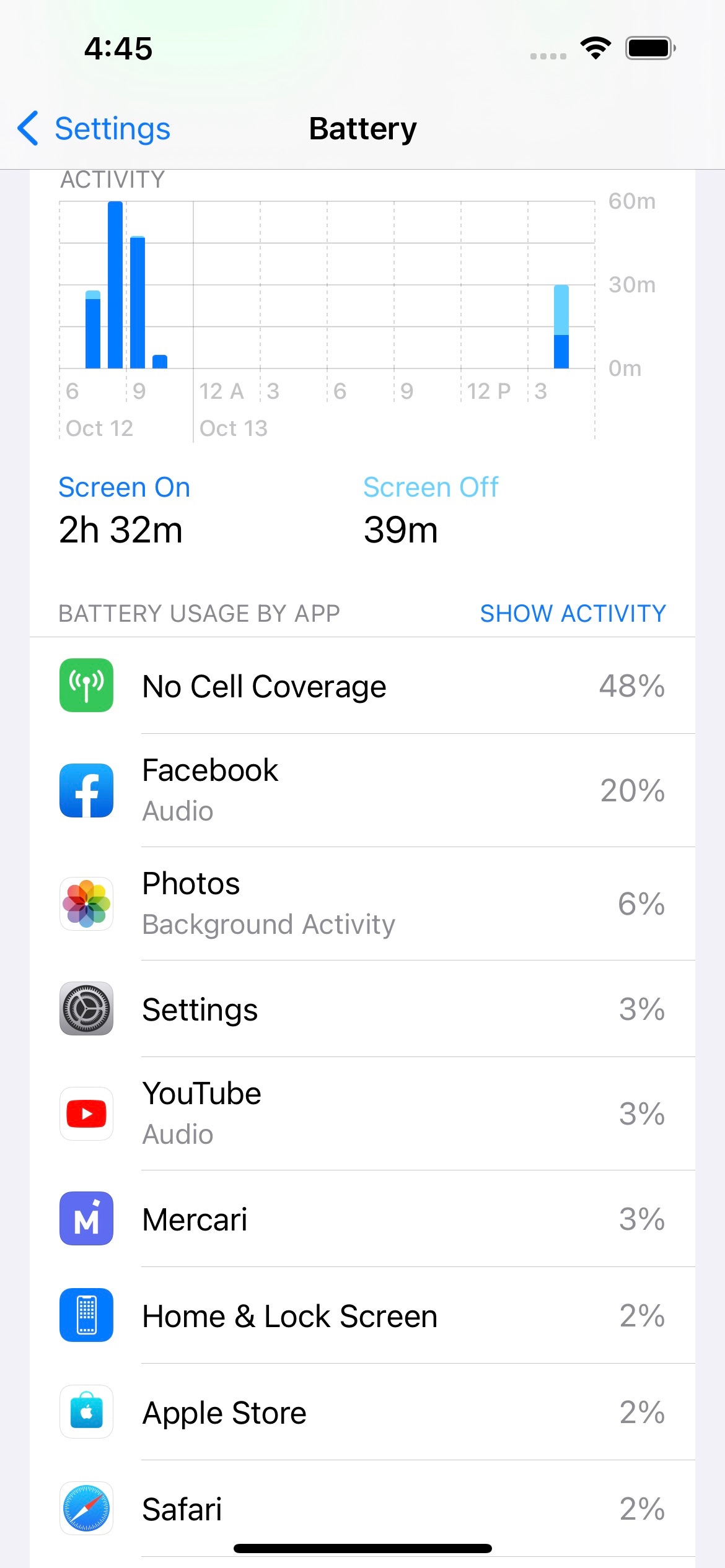Tap the Apple Store usage row
This screenshot has width=725, height=1568.
362,1412
